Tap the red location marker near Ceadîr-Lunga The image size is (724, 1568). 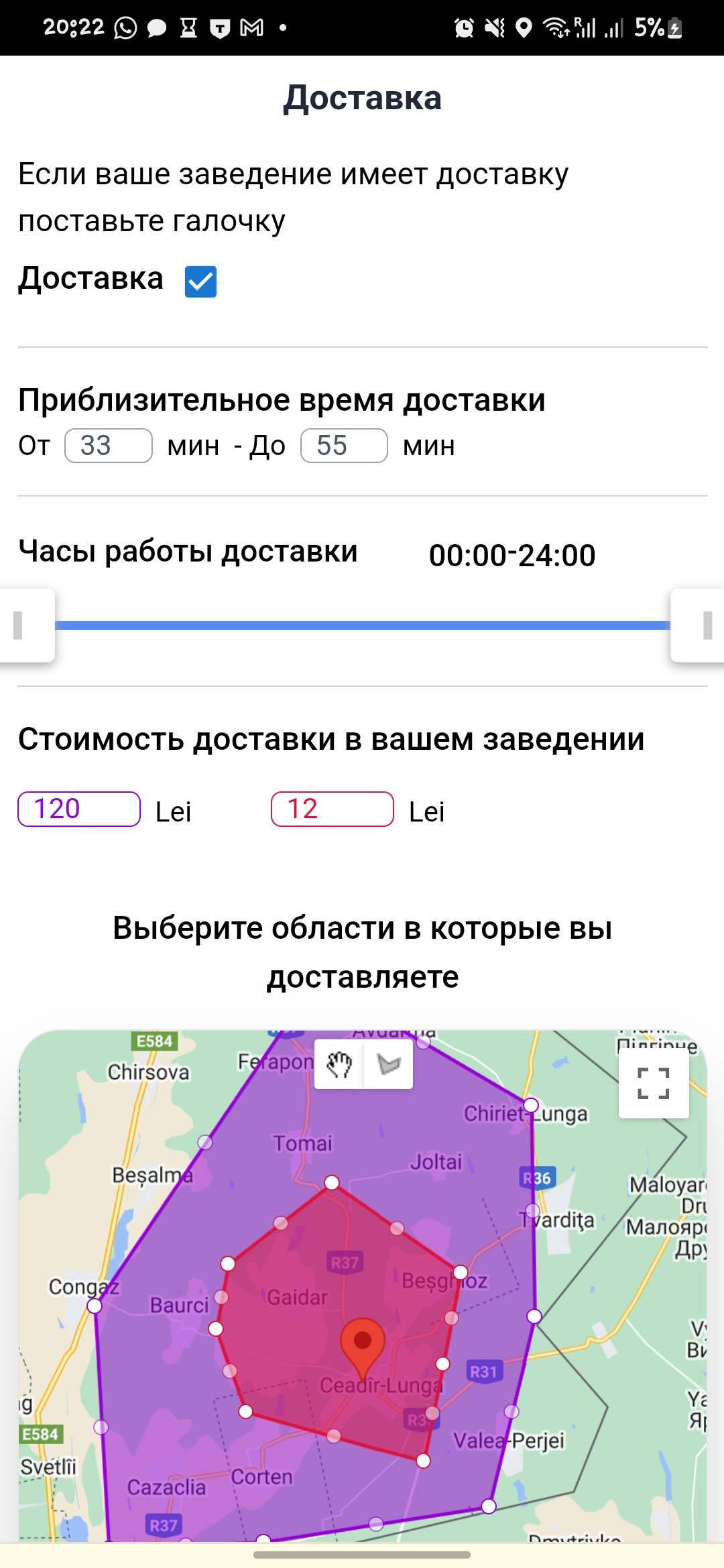pyautogui.click(x=363, y=1342)
